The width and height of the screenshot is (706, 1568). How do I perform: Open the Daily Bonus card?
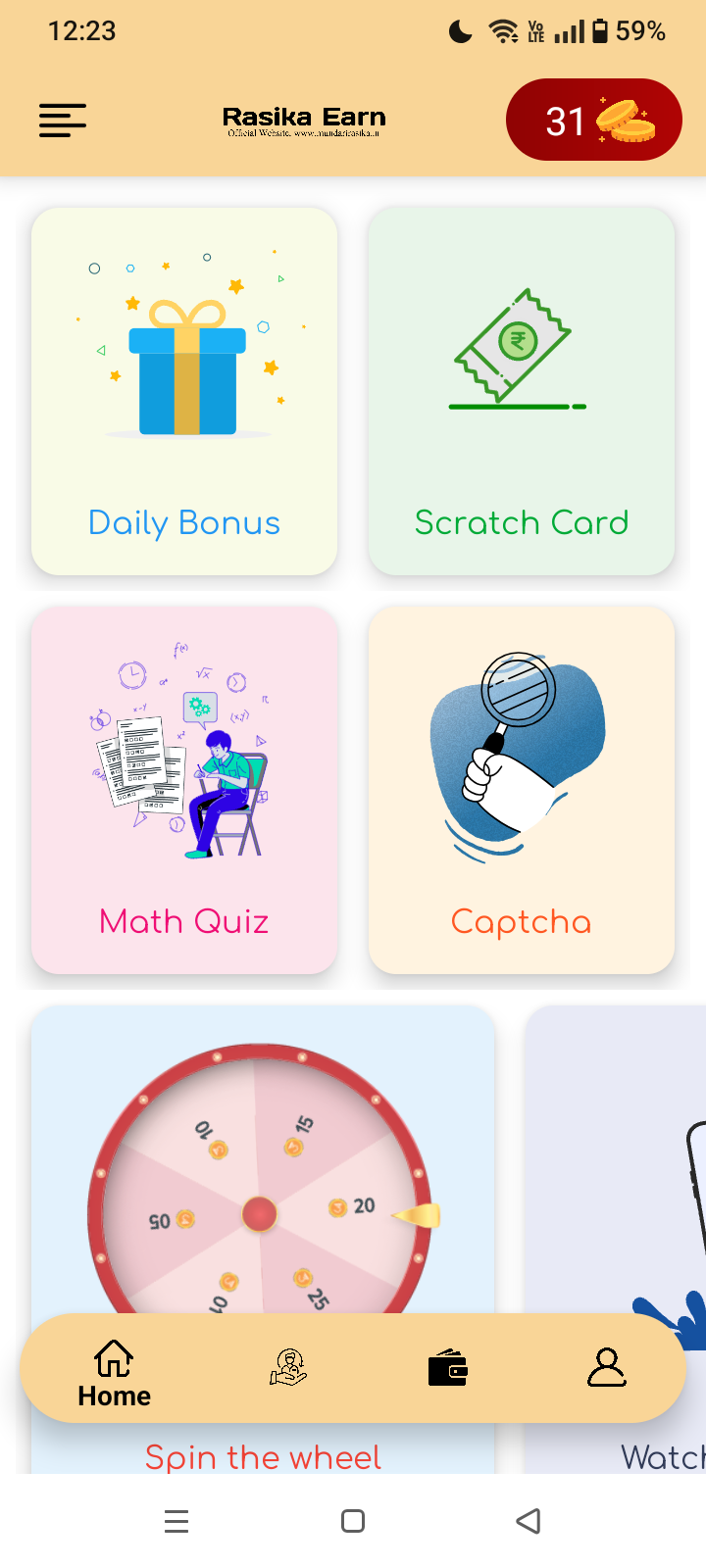click(184, 391)
